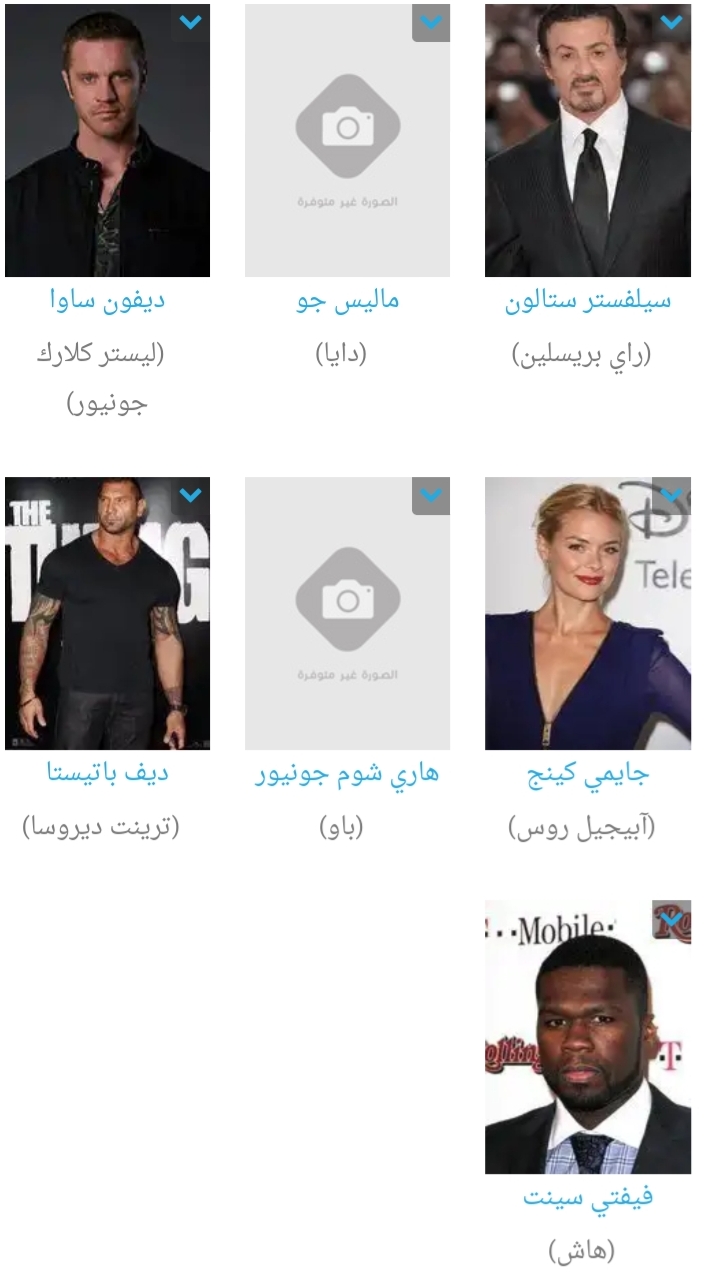Expand the chevron on فيفتي سينت card
The image size is (706, 1278).
click(671, 919)
